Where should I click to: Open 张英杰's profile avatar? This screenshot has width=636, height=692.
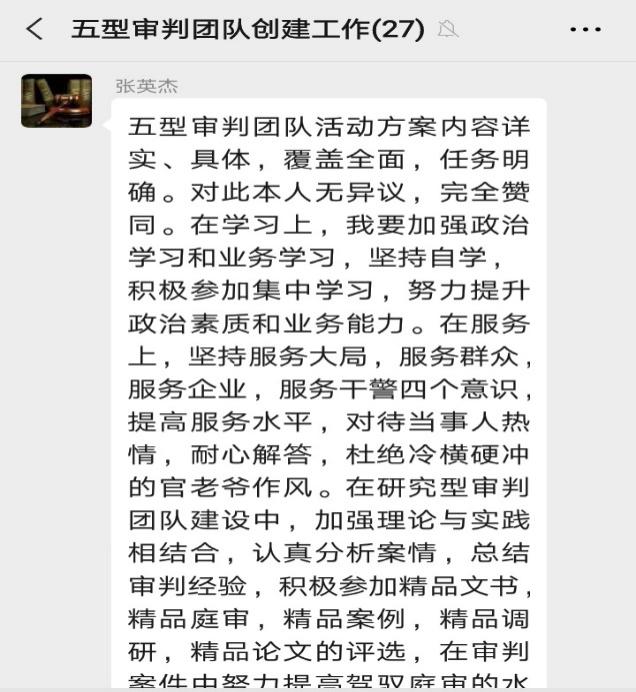click(56, 101)
